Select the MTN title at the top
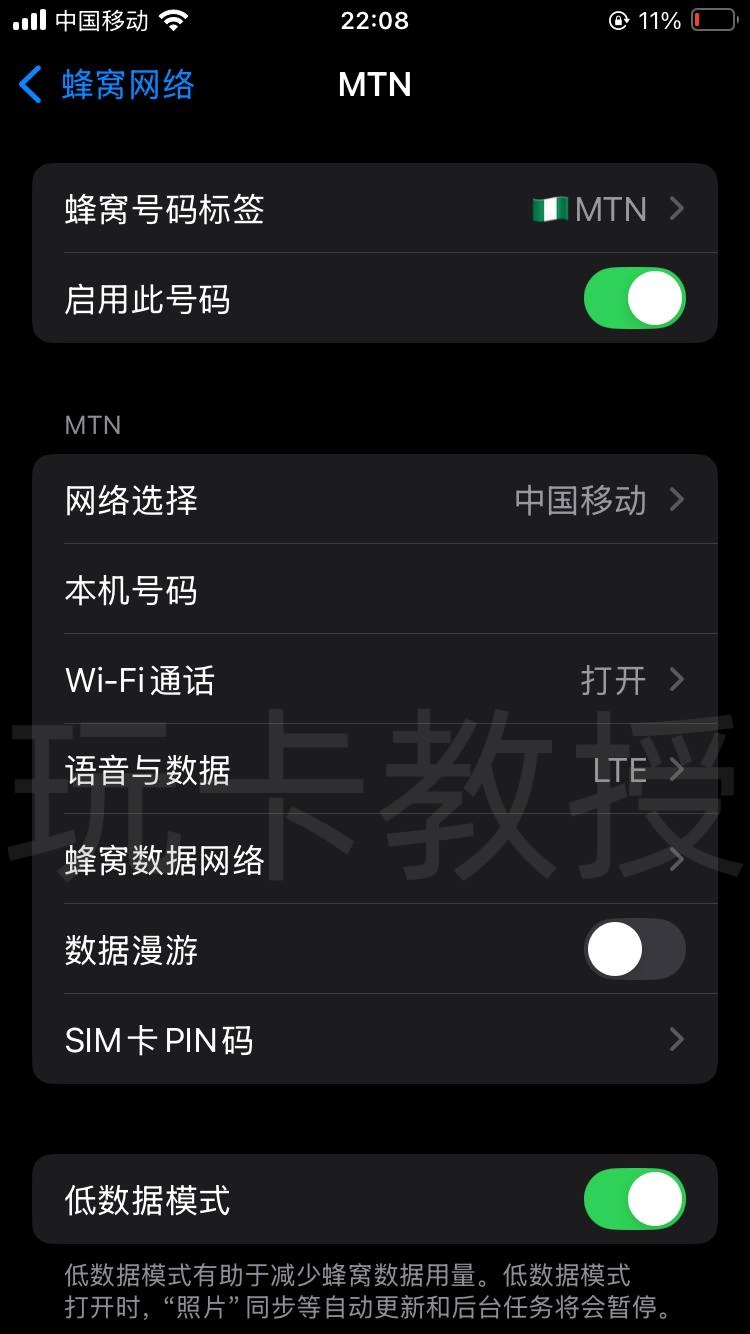The width and height of the screenshot is (750, 1334). tap(374, 84)
